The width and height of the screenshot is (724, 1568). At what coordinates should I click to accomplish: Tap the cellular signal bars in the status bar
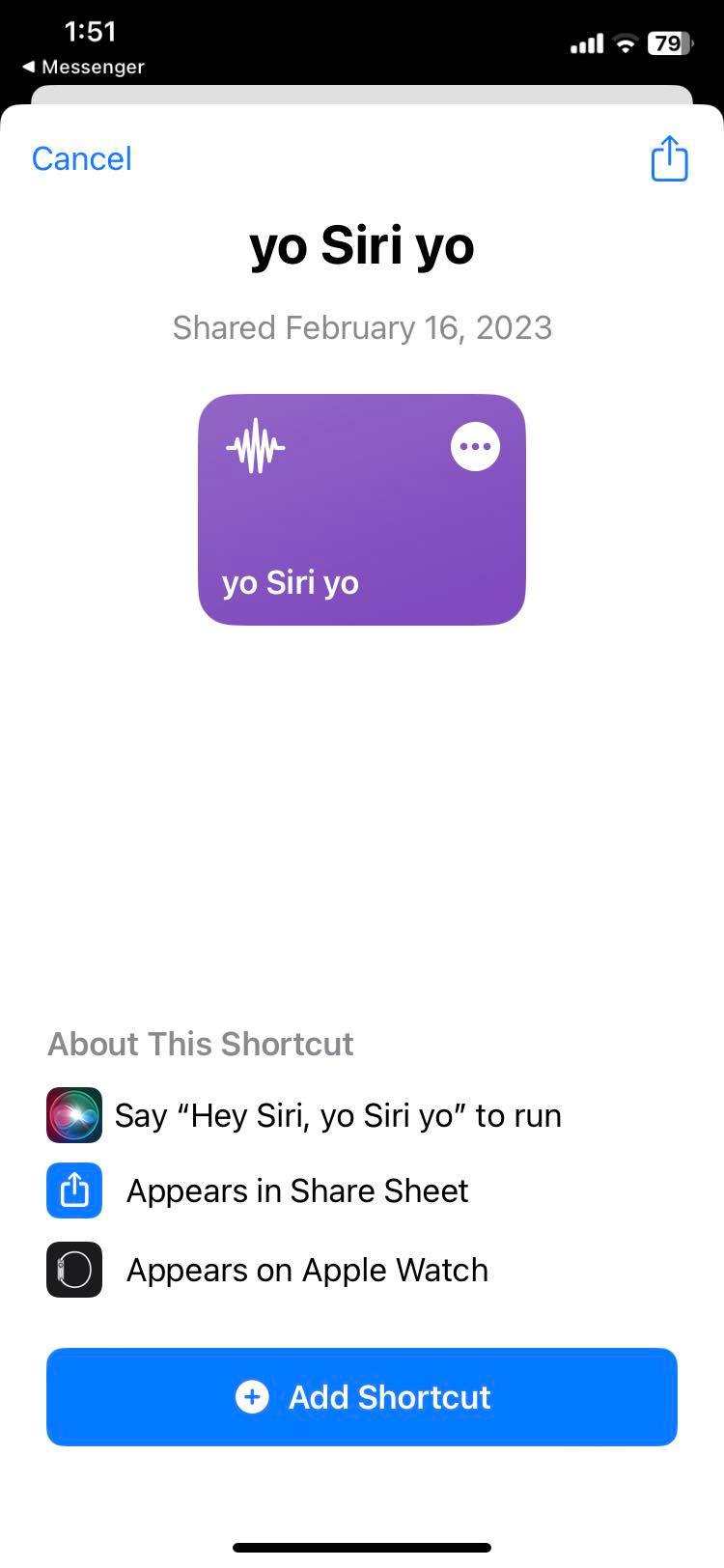(x=588, y=42)
